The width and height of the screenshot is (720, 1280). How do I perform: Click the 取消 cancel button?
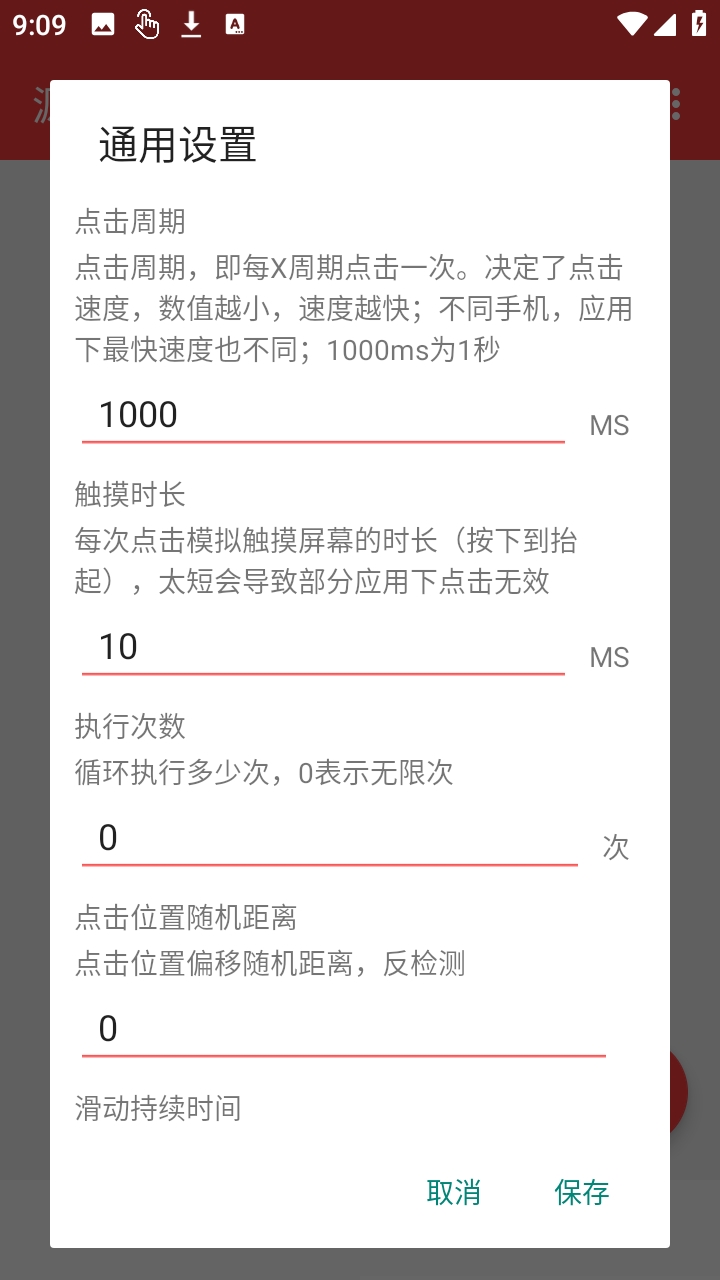(x=452, y=1192)
